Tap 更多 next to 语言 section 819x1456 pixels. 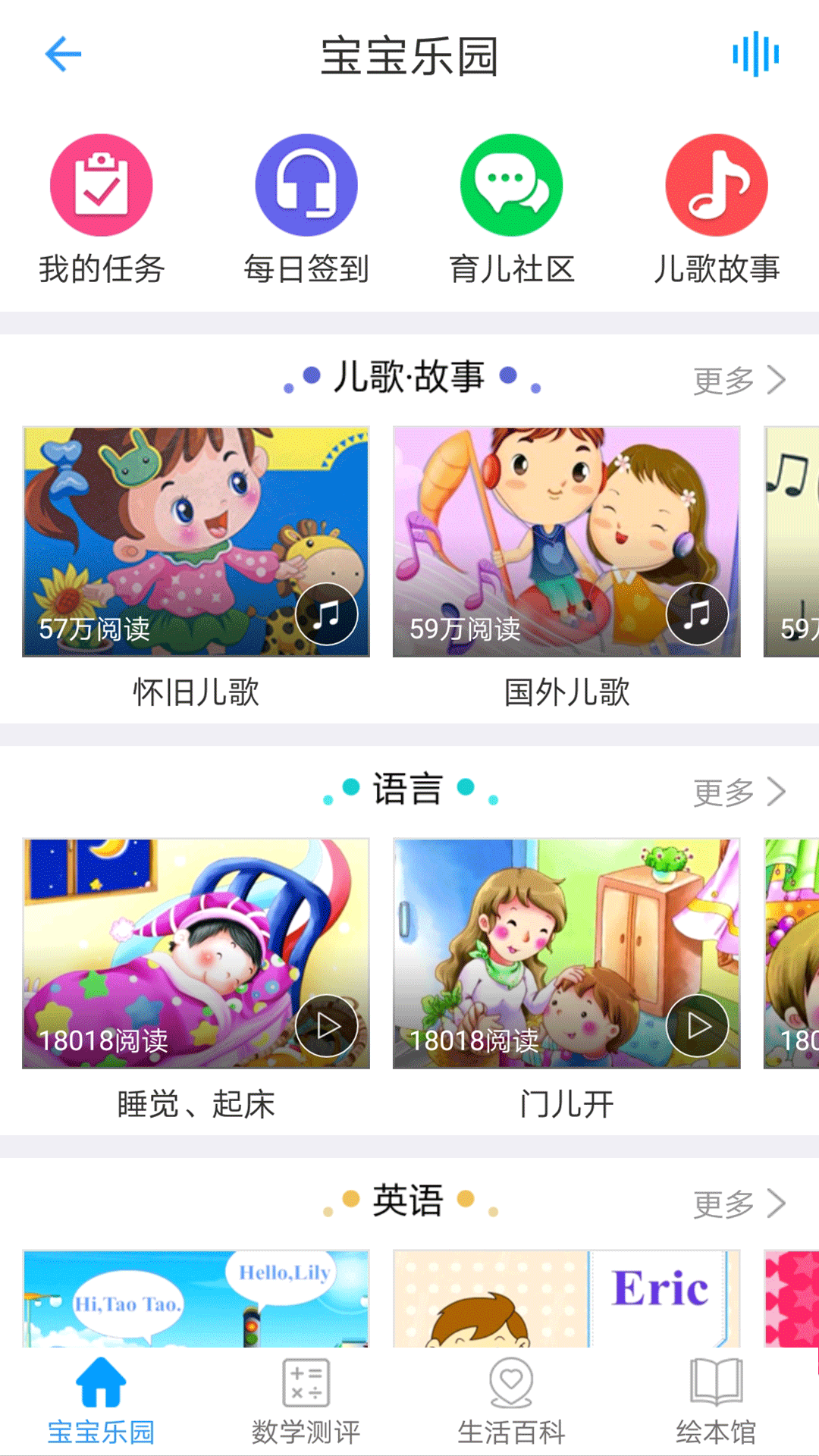click(723, 791)
